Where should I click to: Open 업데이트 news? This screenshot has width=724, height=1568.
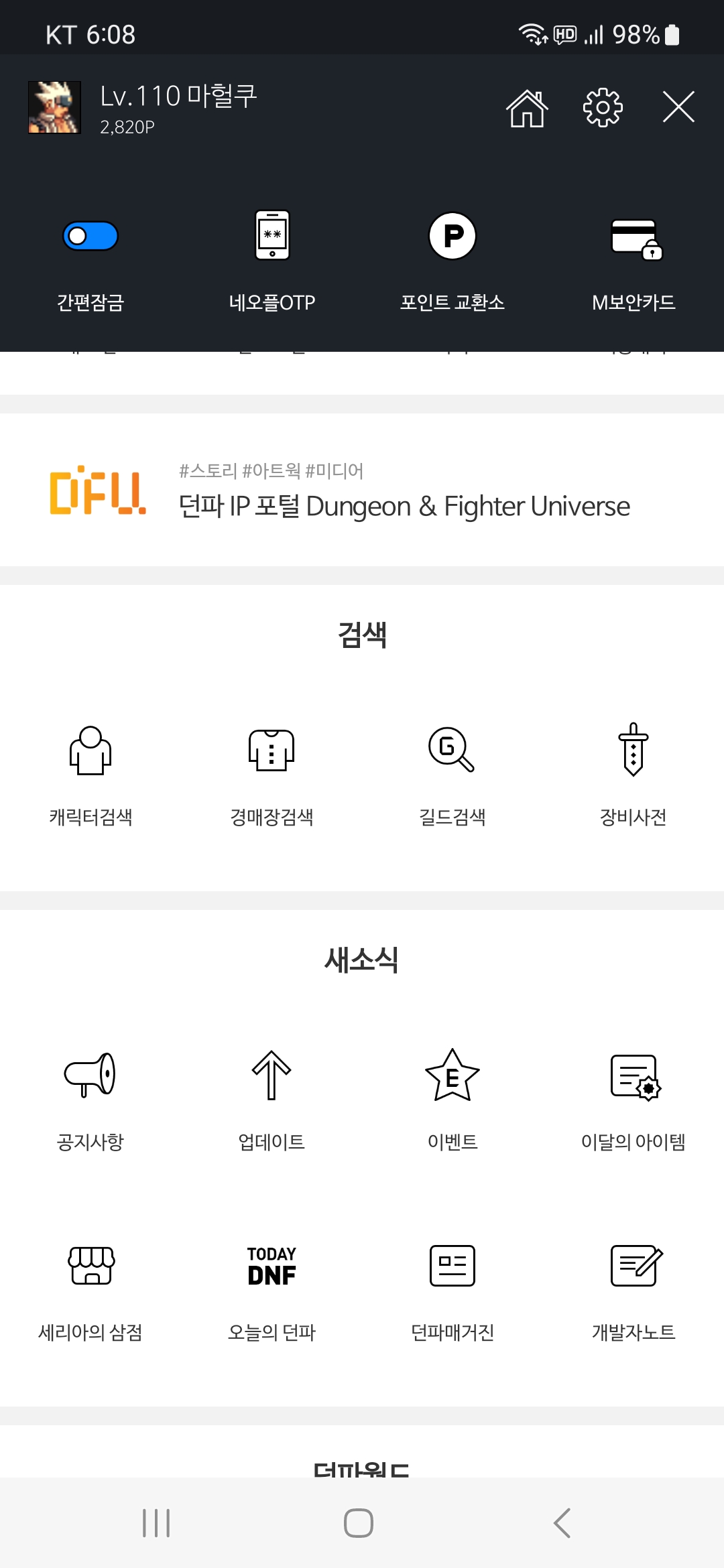click(271, 1099)
